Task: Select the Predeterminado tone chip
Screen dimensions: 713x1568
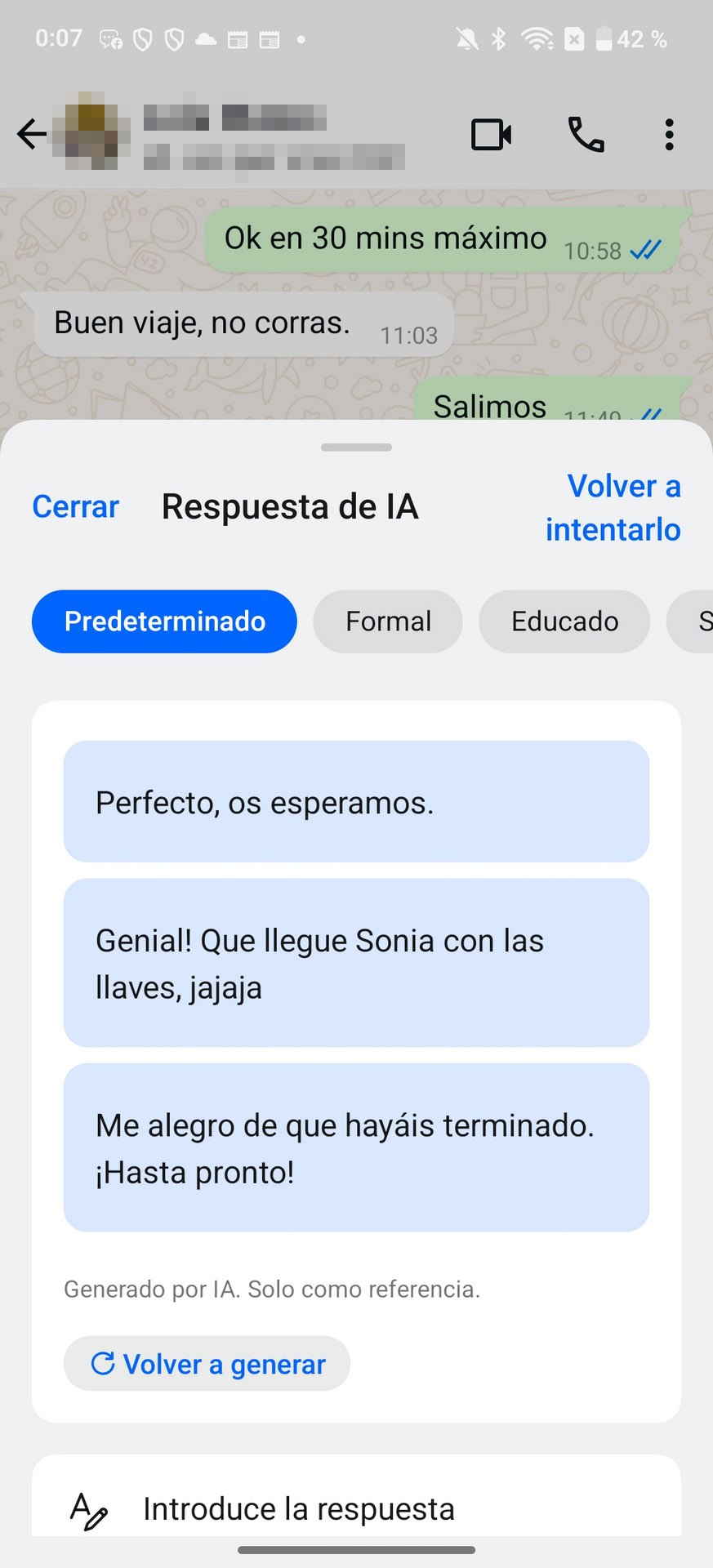Action: point(164,621)
